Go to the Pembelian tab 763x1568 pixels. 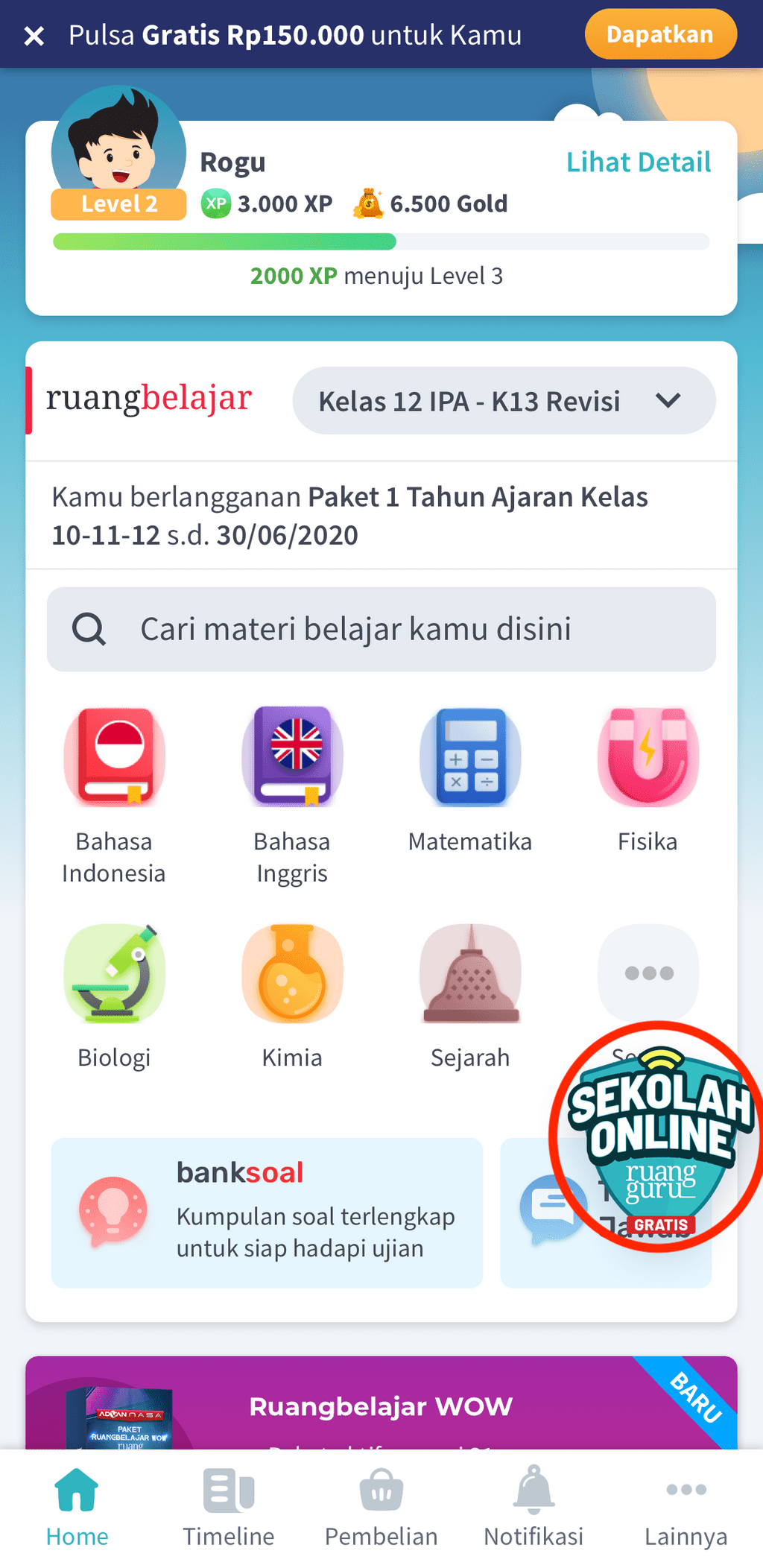point(381,1507)
